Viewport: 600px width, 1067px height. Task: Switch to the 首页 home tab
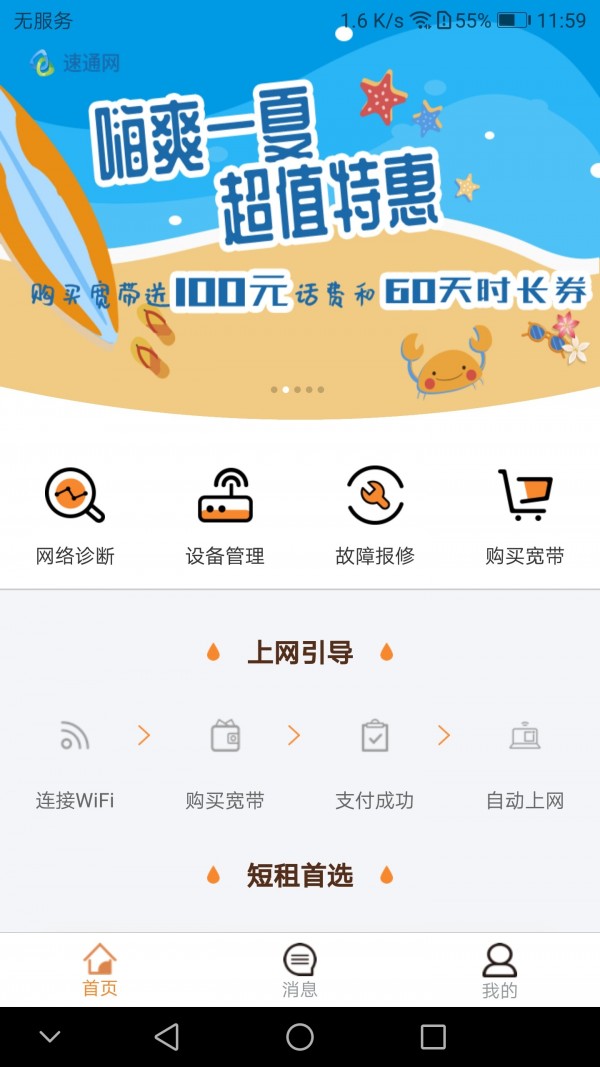(x=100, y=970)
